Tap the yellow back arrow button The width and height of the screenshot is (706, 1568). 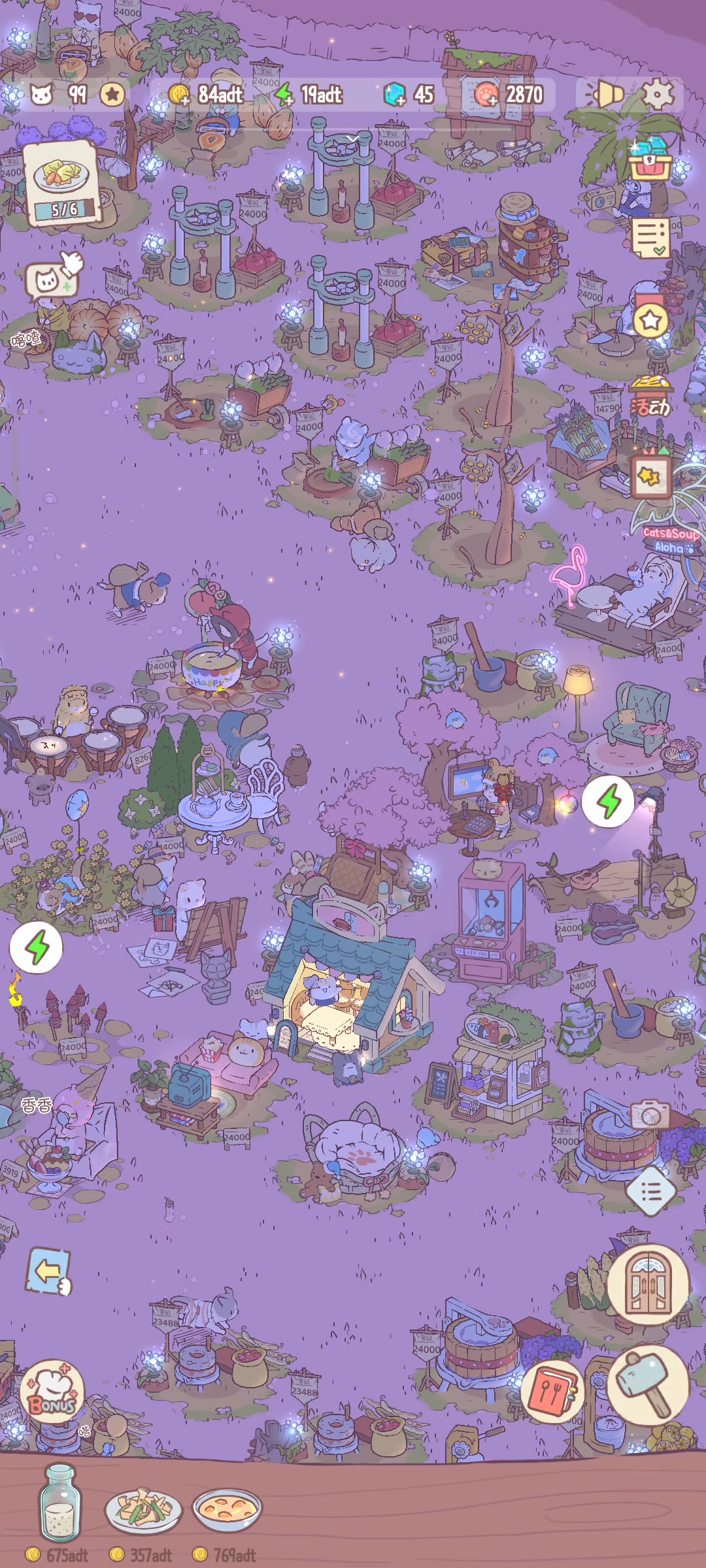pyautogui.click(x=48, y=1271)
